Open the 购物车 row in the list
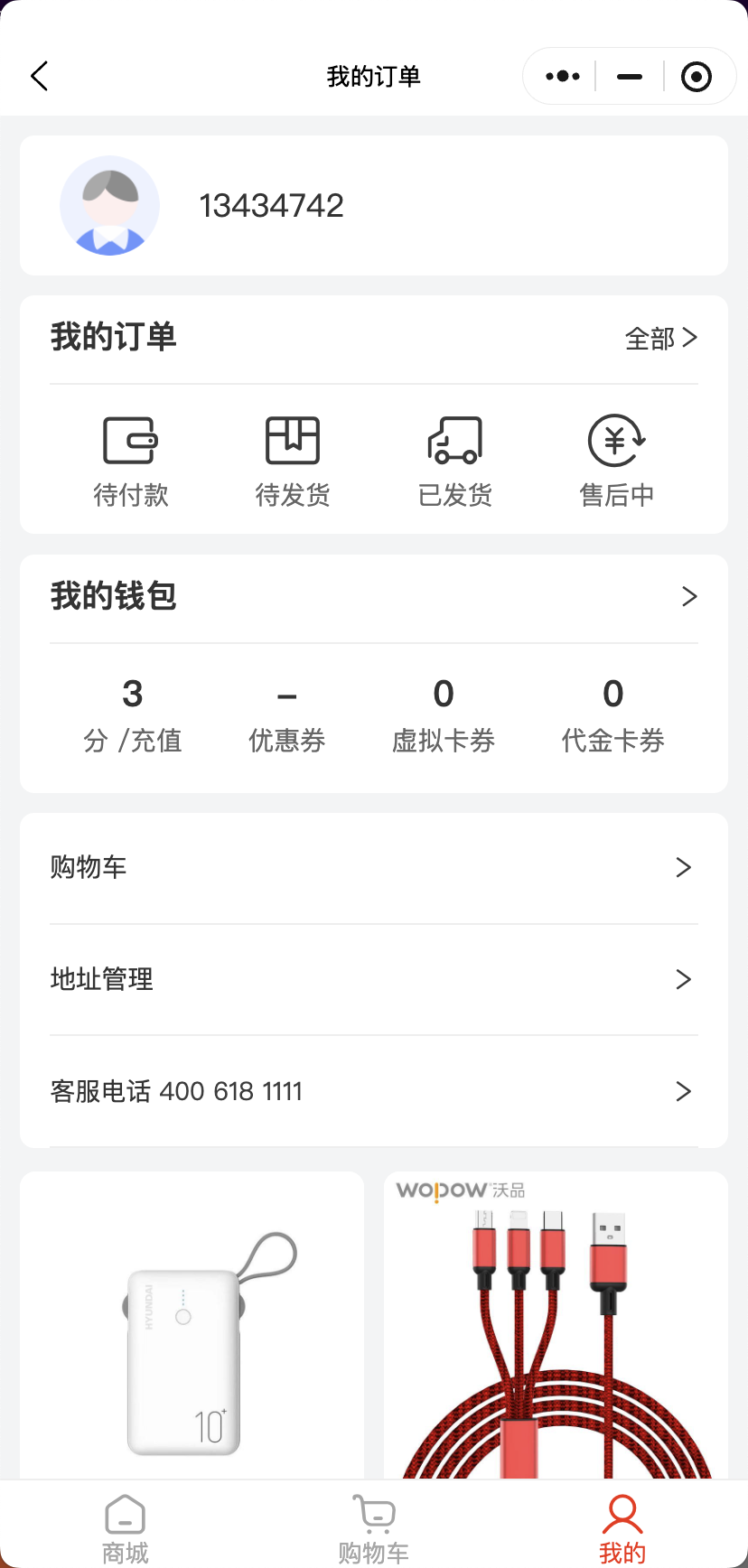The height and width of the screenshot is (1568, 748). tap(373, 868)
